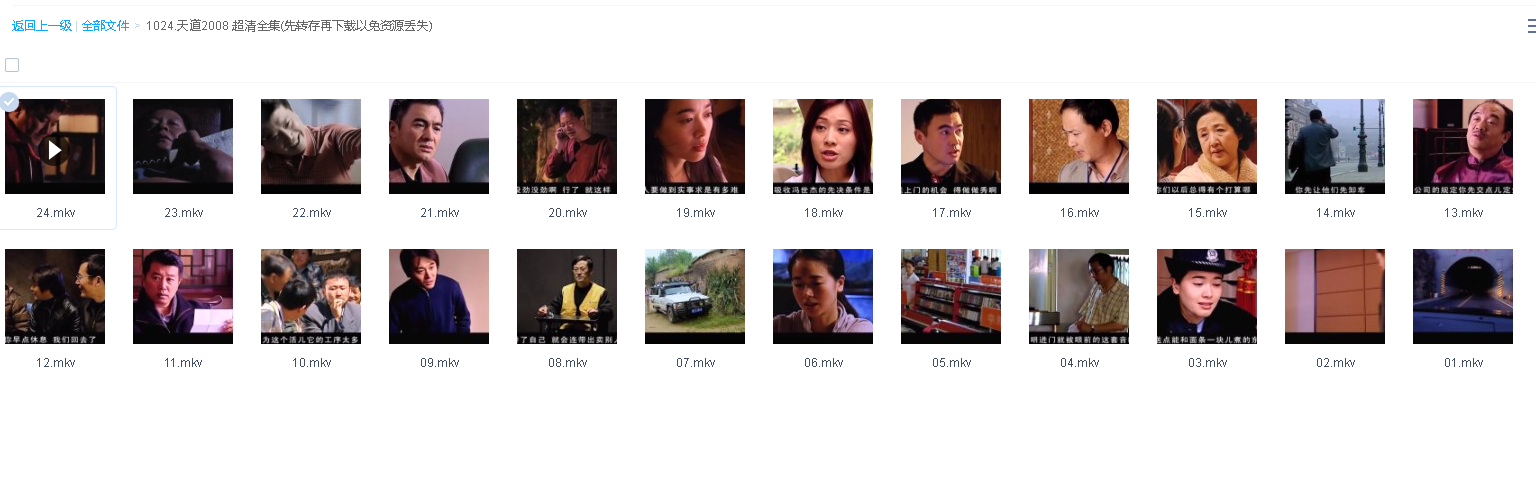Open 07.mkv video file
The height and width of the screenshot is (499, 1536).
point(695,296)
